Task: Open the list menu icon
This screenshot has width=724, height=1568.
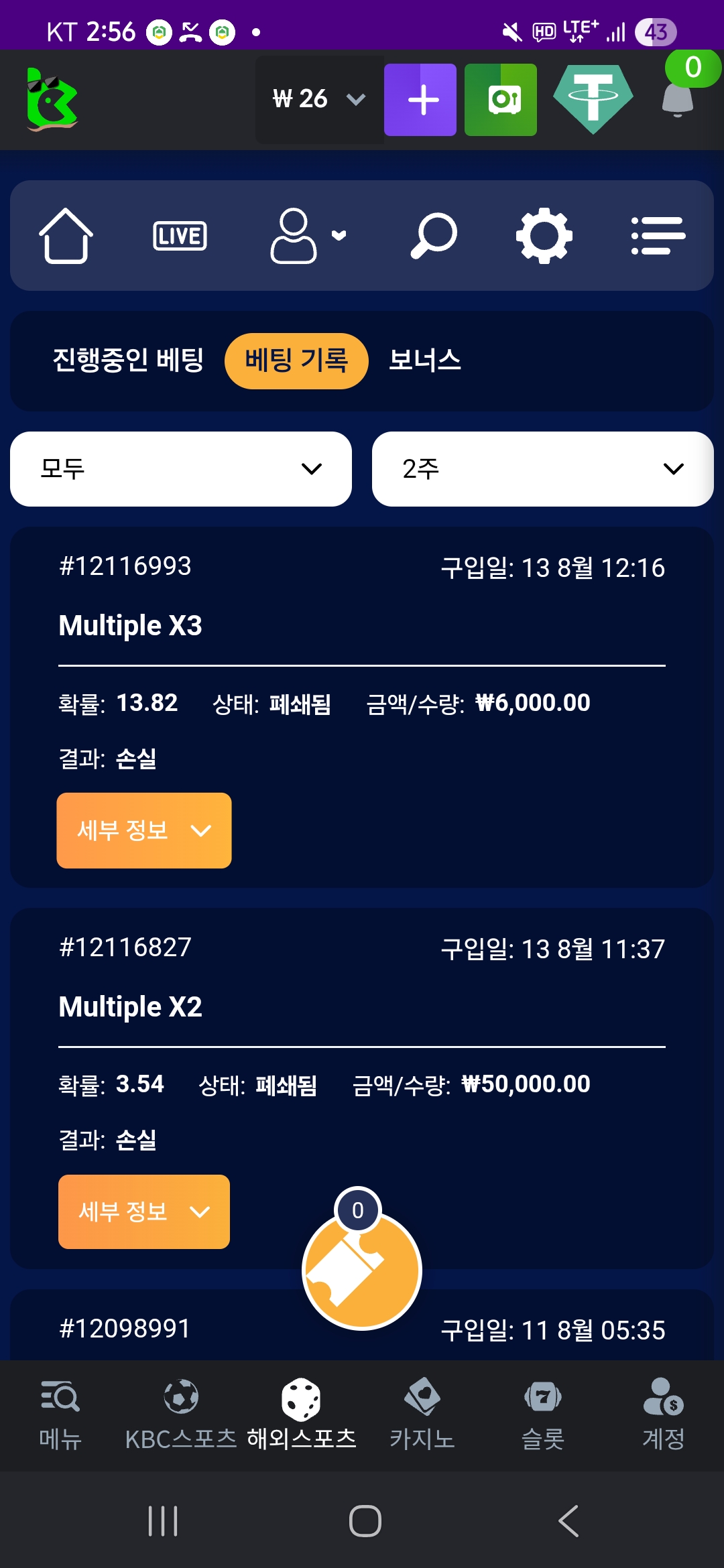Action: (x=658, y=235)
